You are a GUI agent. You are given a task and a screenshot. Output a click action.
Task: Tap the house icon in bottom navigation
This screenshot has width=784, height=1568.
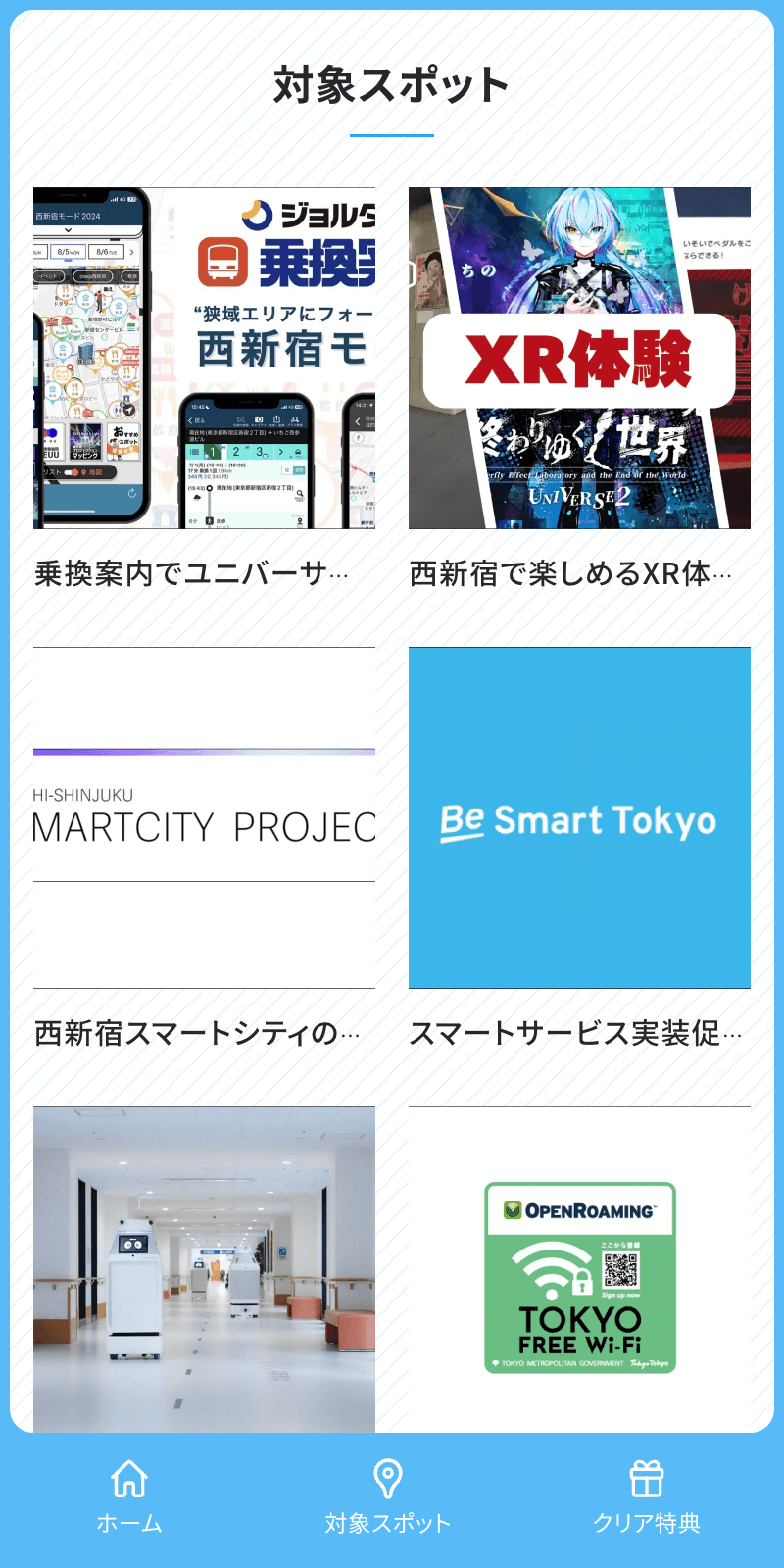click(128, 1480)
